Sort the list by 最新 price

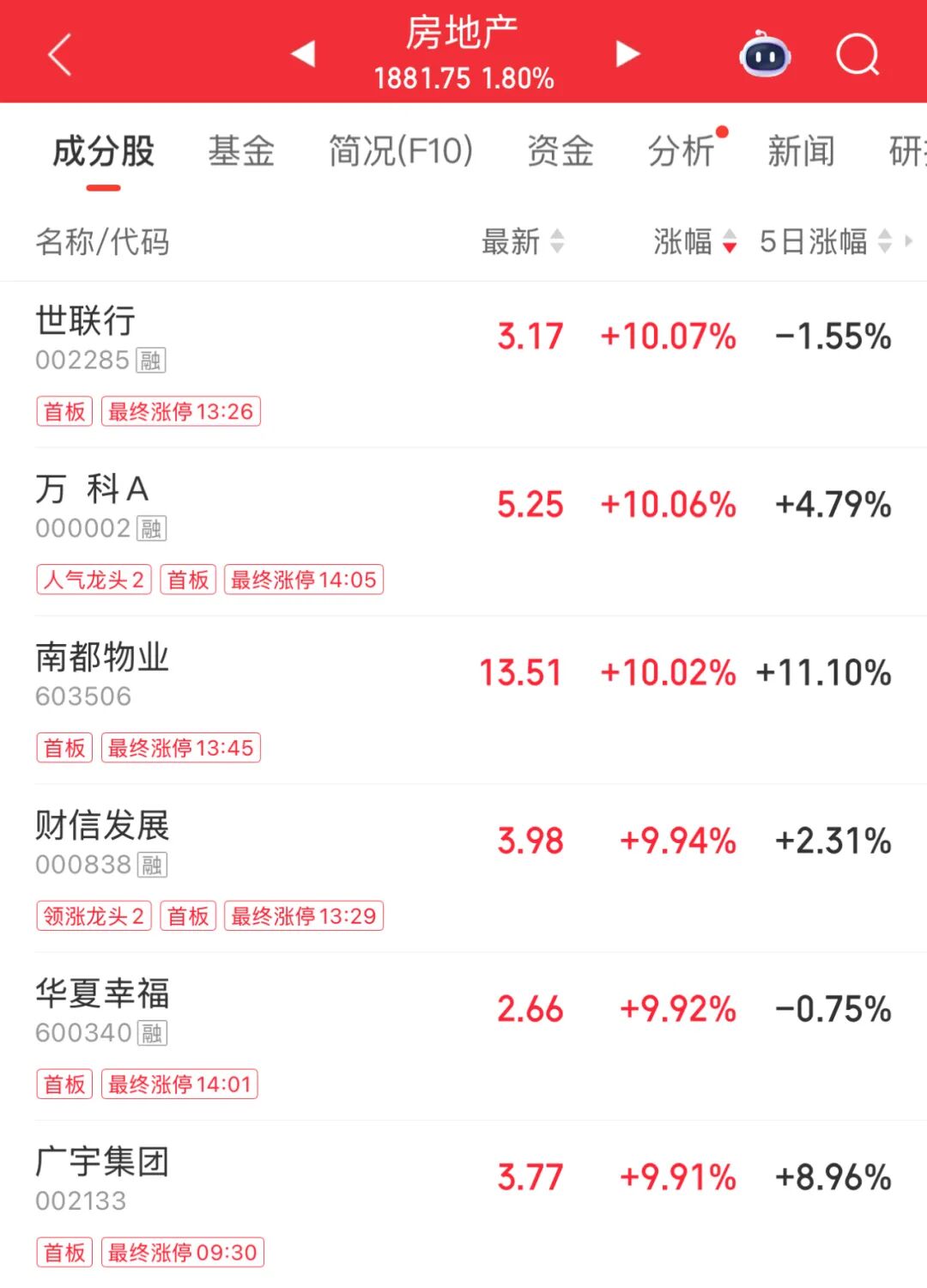(x=522, y=241)
